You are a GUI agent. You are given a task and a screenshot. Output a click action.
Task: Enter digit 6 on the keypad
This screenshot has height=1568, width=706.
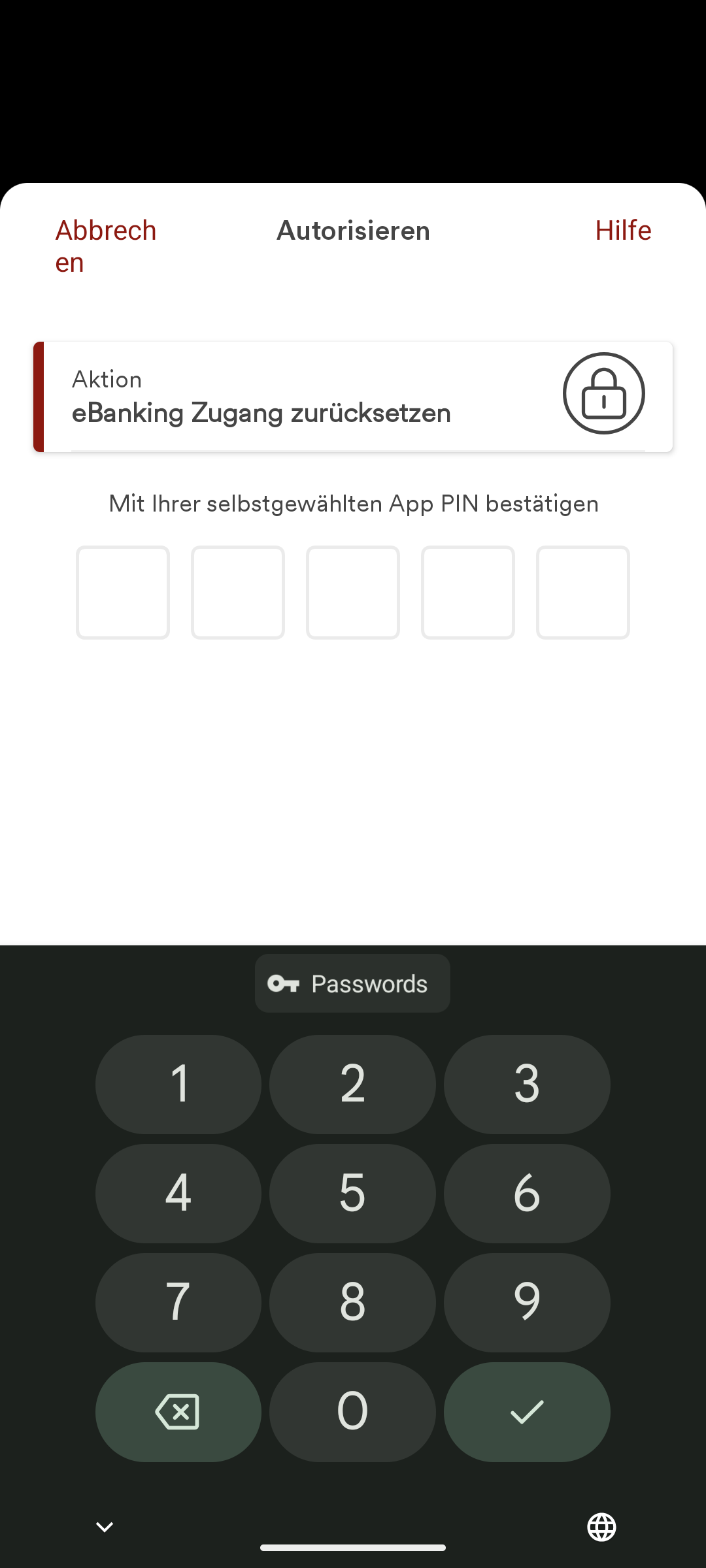[x=527, y=1193]
